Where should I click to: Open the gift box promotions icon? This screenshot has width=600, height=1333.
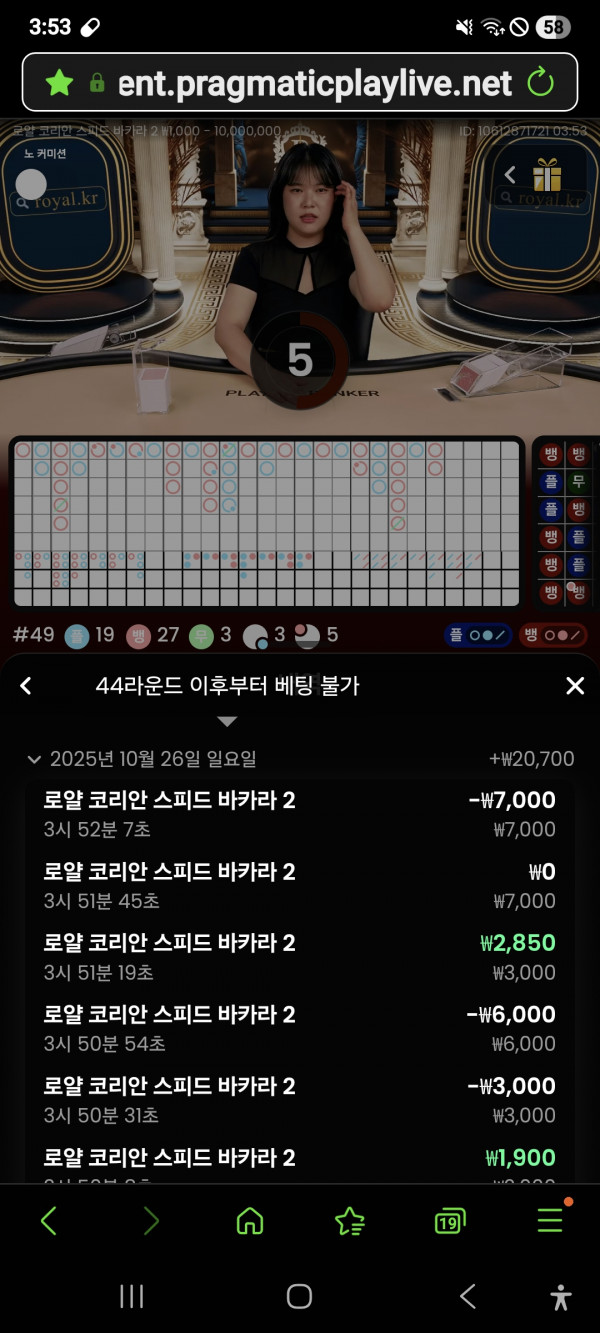547,175
